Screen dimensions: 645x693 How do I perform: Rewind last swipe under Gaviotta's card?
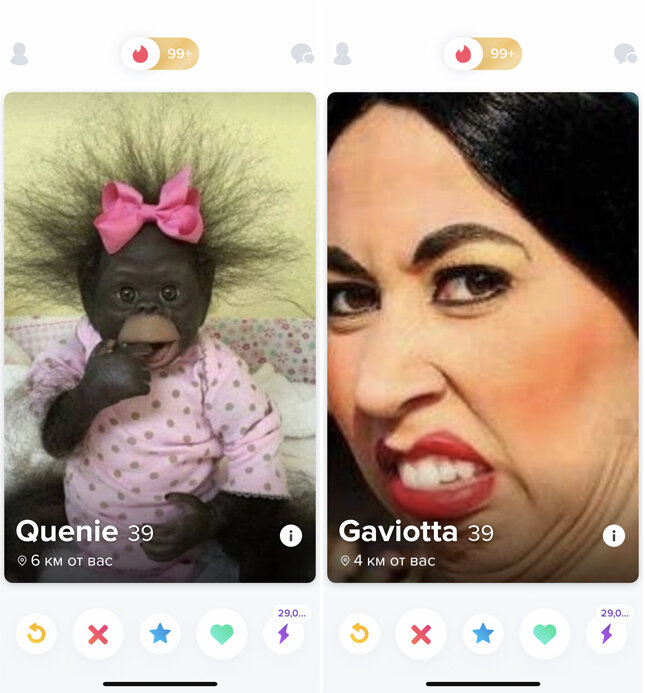(360, 634)
